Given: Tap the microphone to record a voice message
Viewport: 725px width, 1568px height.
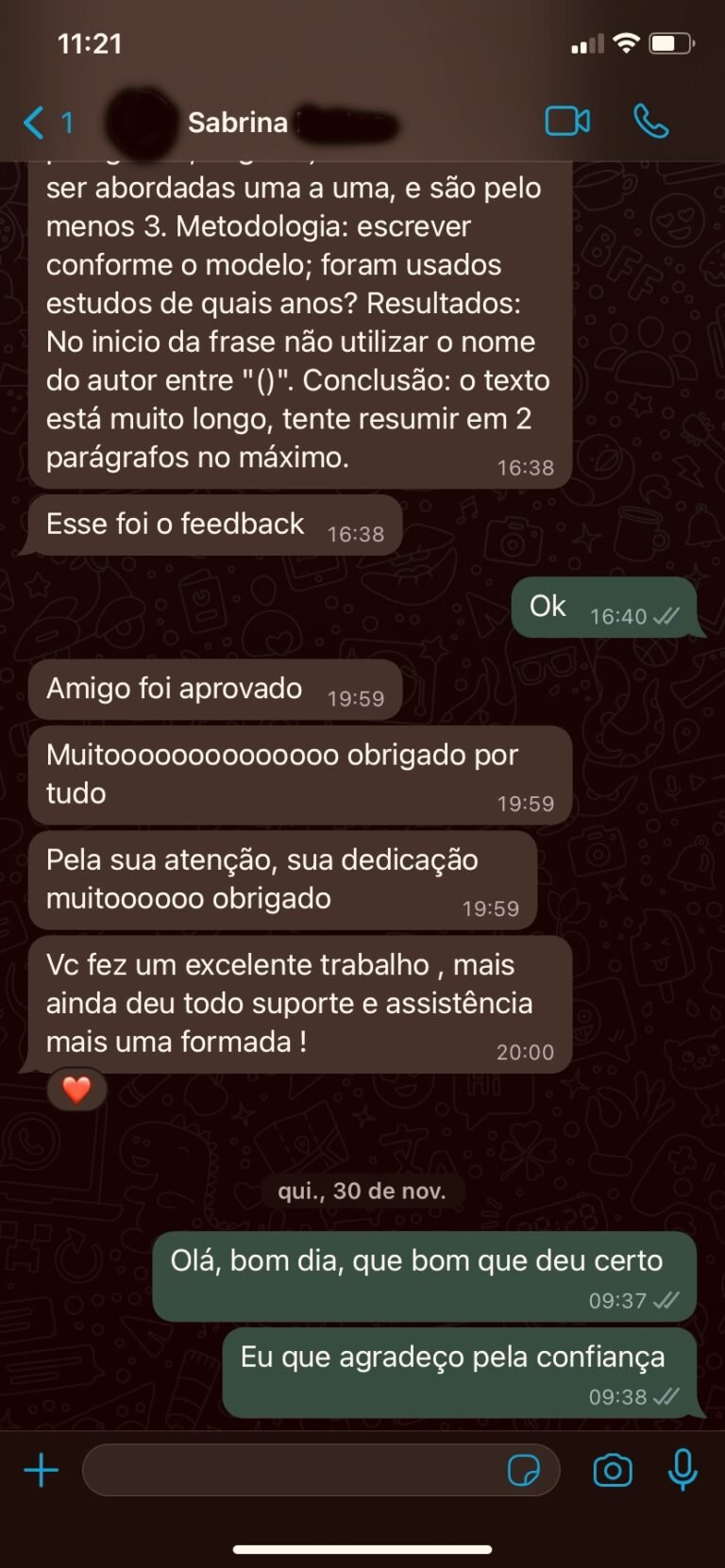Looking at the screenshot, I should click(683, 1470).
